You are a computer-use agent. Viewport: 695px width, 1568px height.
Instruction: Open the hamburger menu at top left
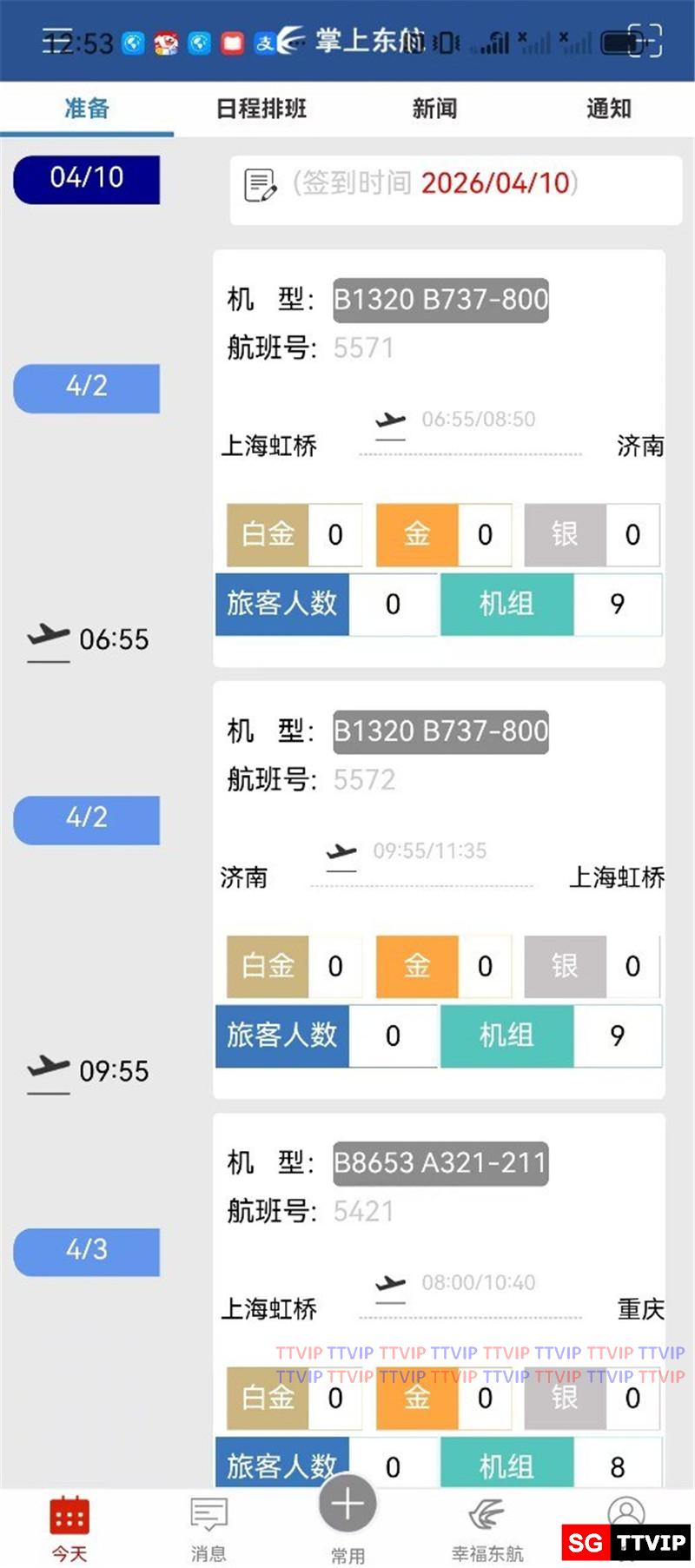point(57,41)
